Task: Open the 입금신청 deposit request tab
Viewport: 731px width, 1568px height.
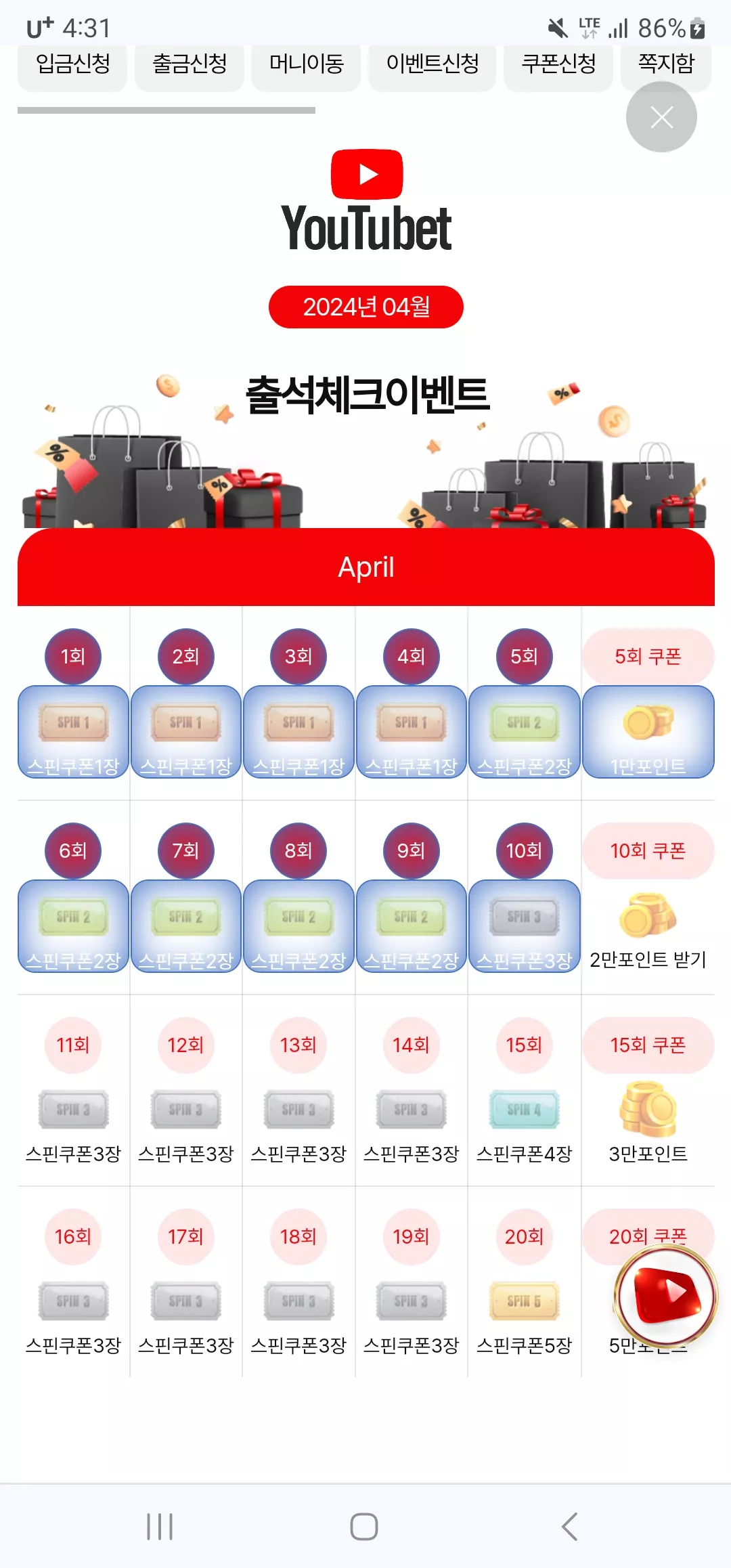Action: tap(72, 65)
